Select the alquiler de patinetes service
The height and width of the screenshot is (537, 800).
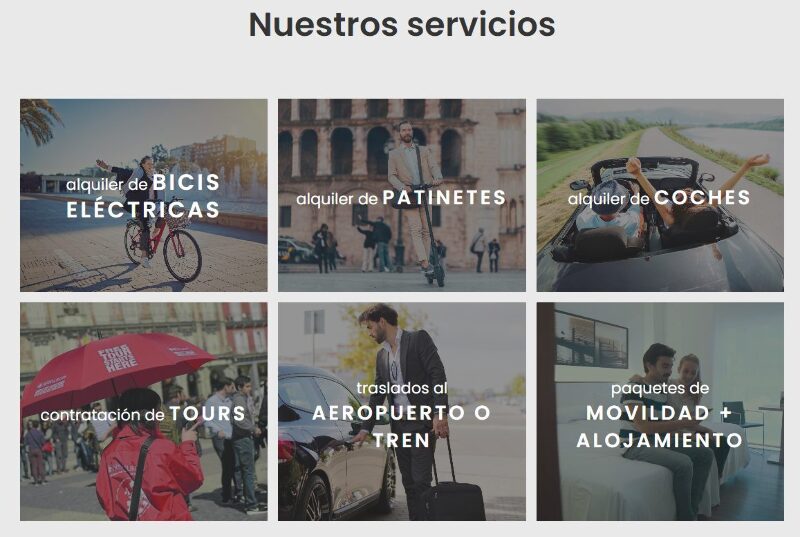401,197
